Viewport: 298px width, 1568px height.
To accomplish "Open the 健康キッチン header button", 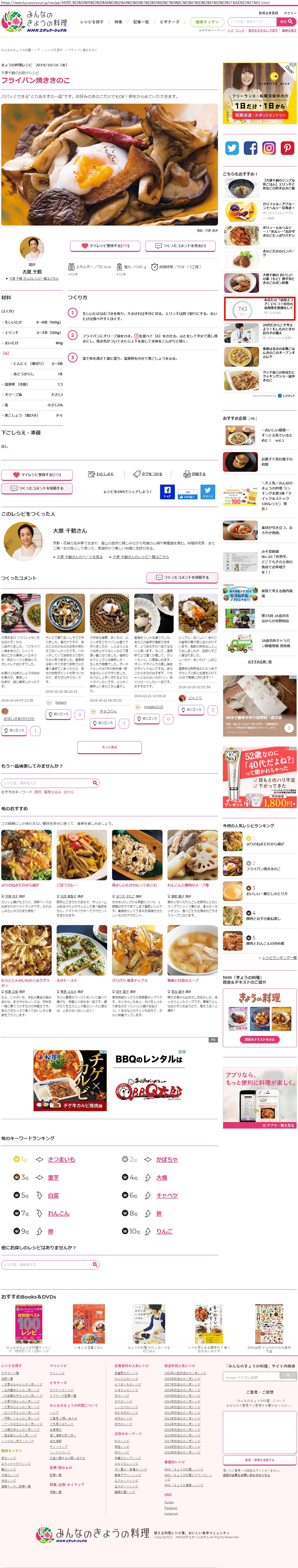I will (x=207, y=22).
